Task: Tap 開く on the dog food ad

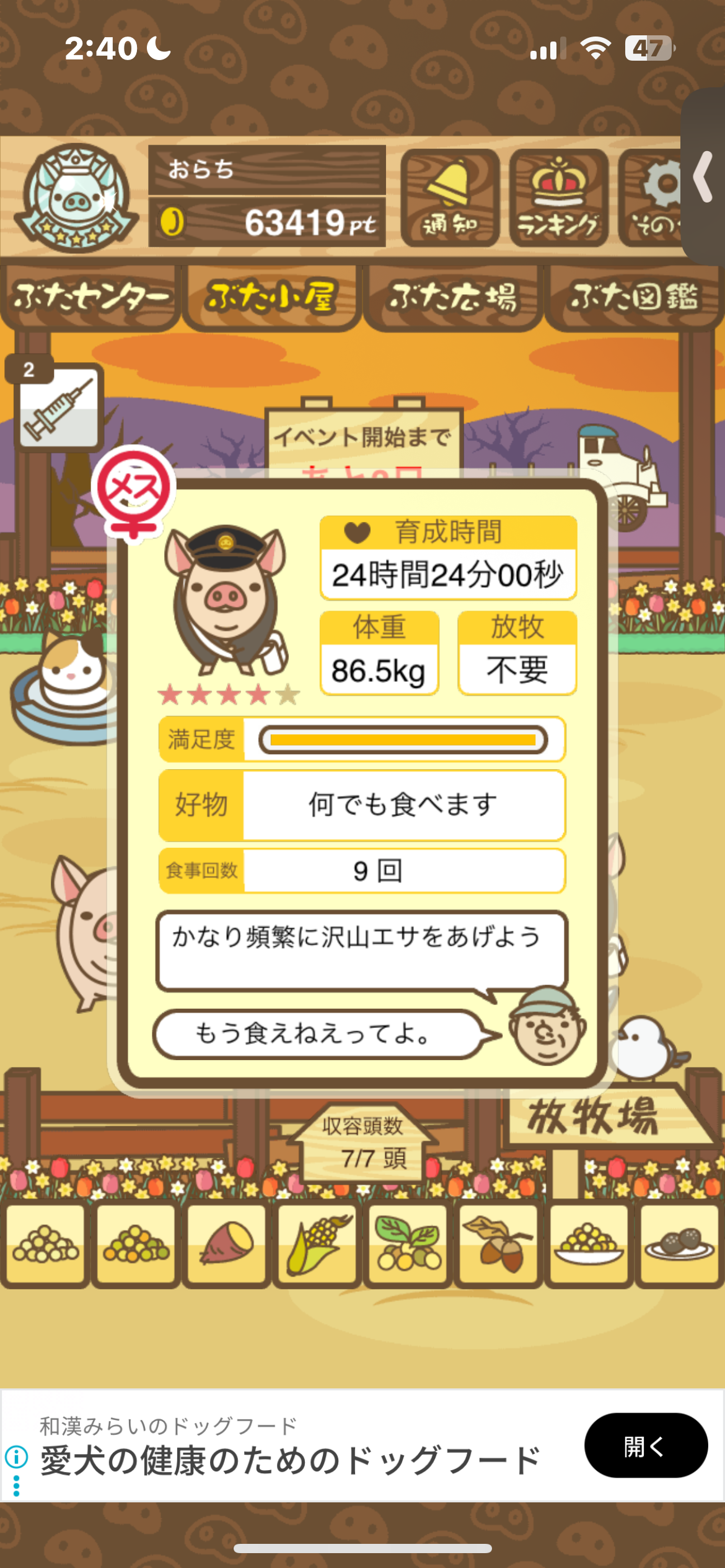Action: coord(646,1446)
